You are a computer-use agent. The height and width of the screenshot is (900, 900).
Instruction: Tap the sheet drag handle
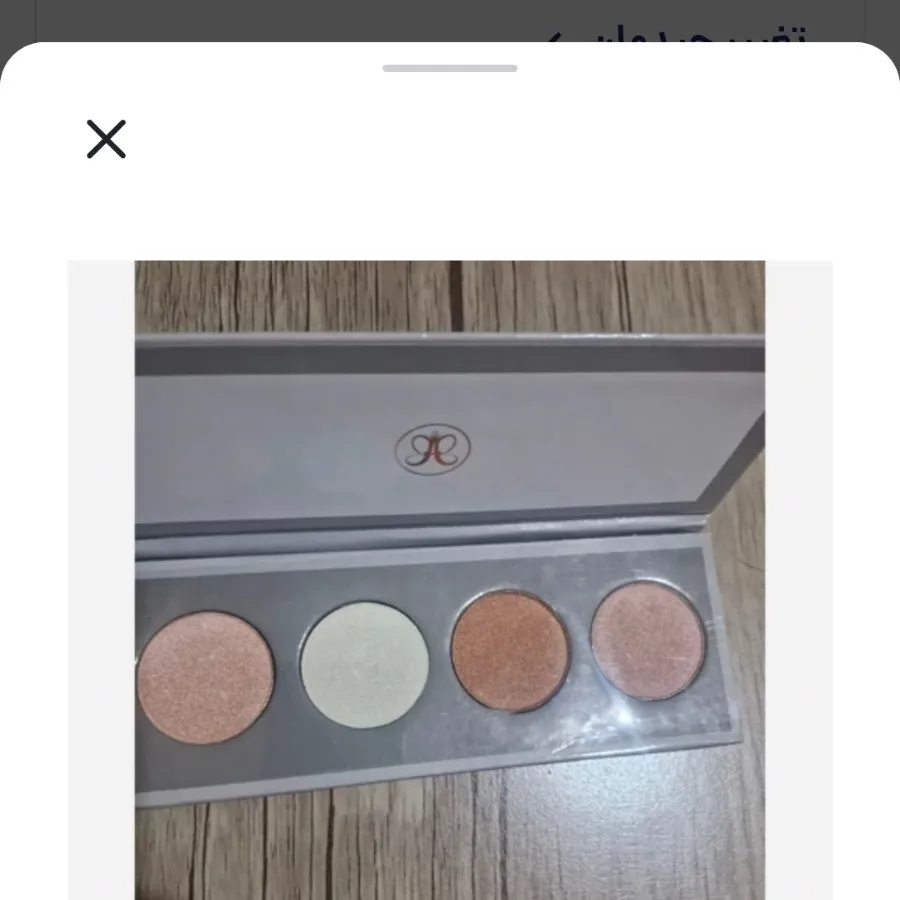click(x=450, y=68)
